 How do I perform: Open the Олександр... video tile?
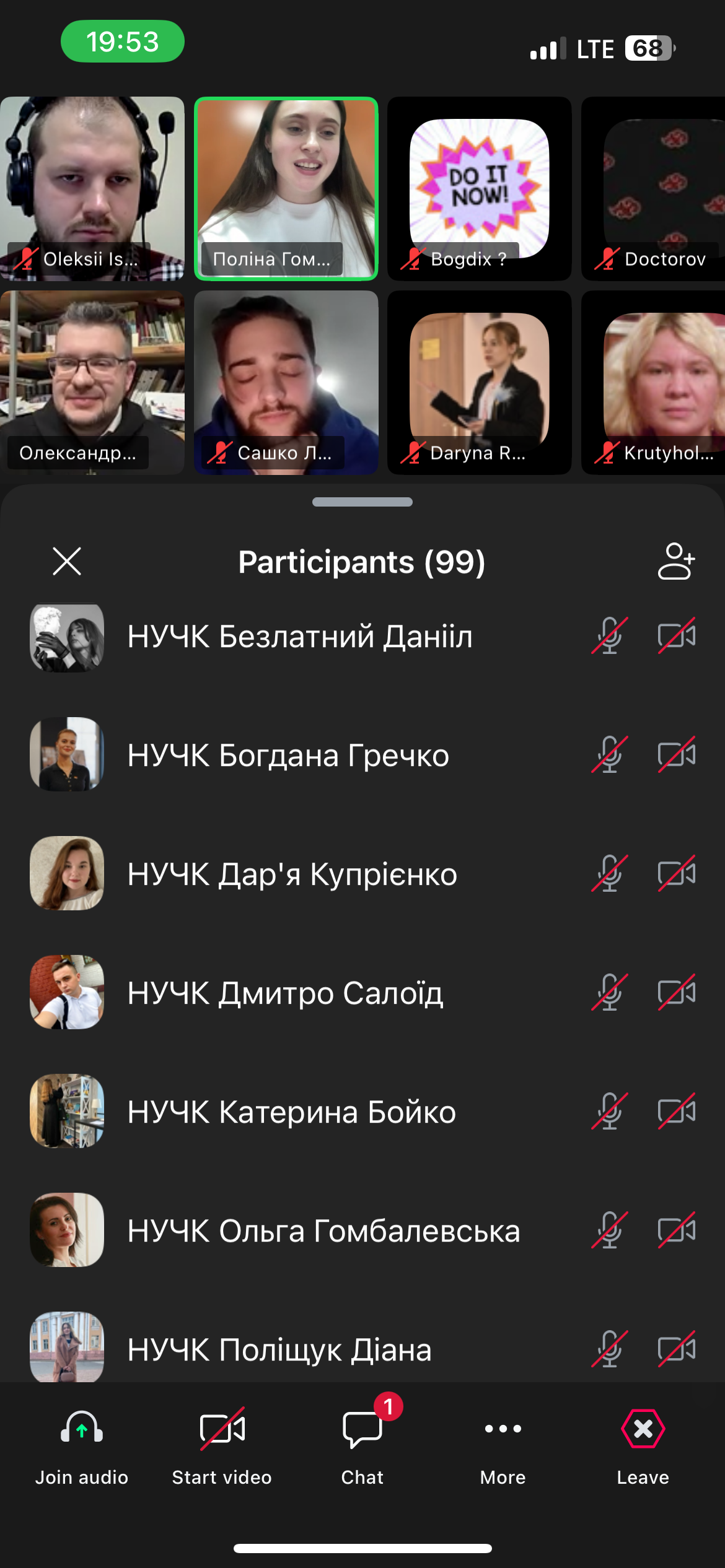click(x=92, y=383)
